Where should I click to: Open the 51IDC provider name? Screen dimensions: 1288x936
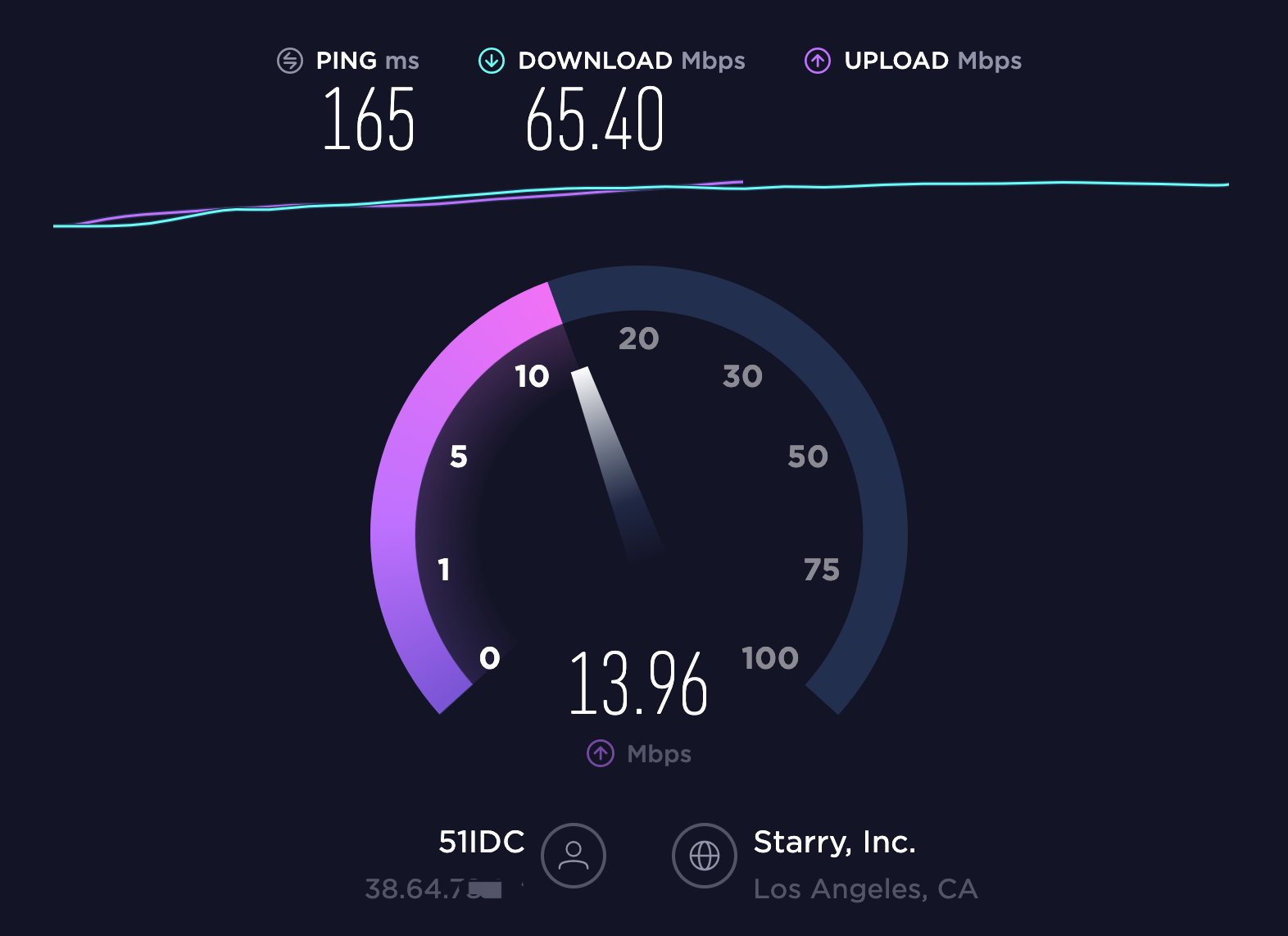coord(482,842)
